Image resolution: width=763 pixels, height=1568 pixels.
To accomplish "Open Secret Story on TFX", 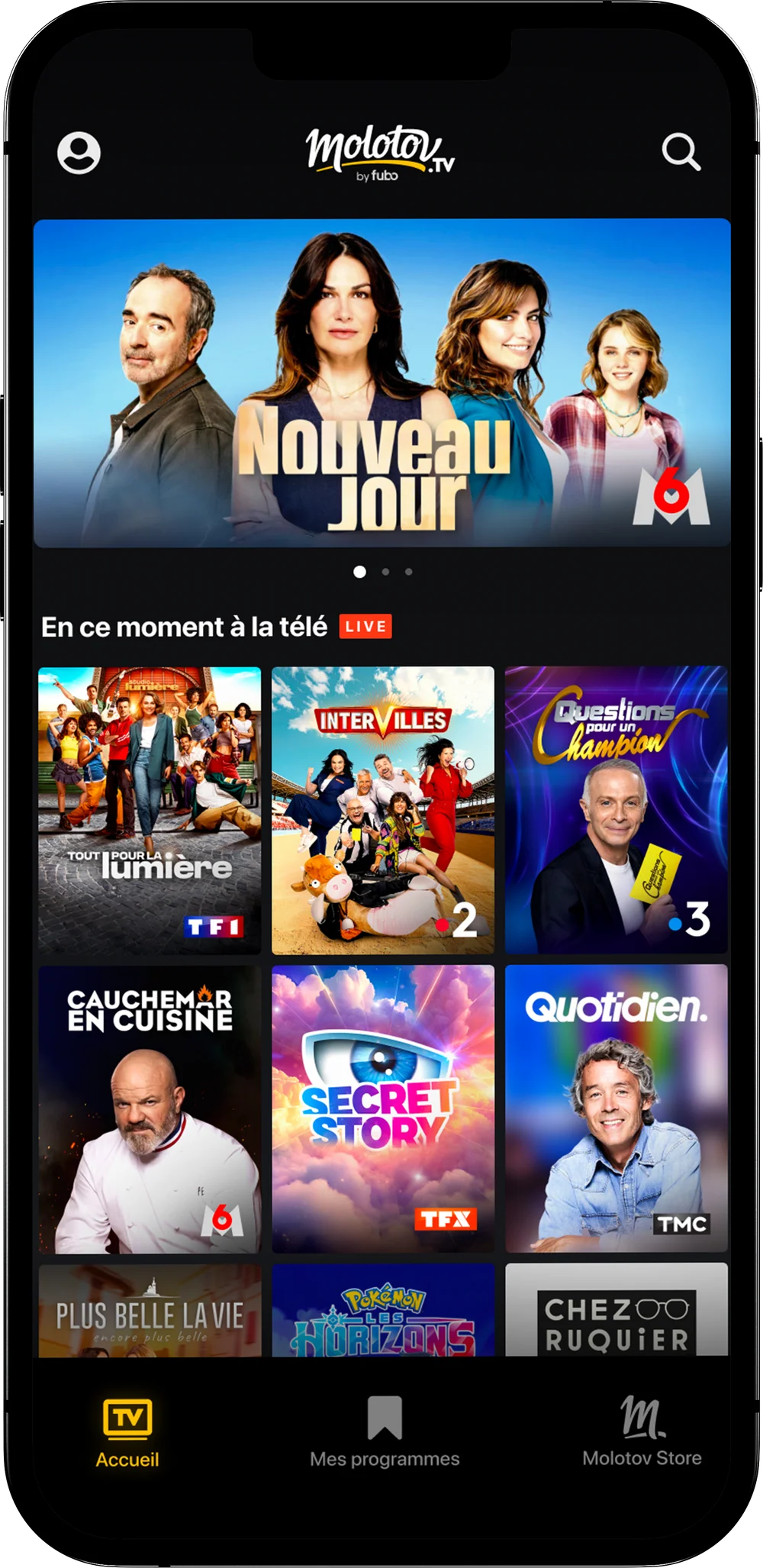I will (x=383, y=1108).
